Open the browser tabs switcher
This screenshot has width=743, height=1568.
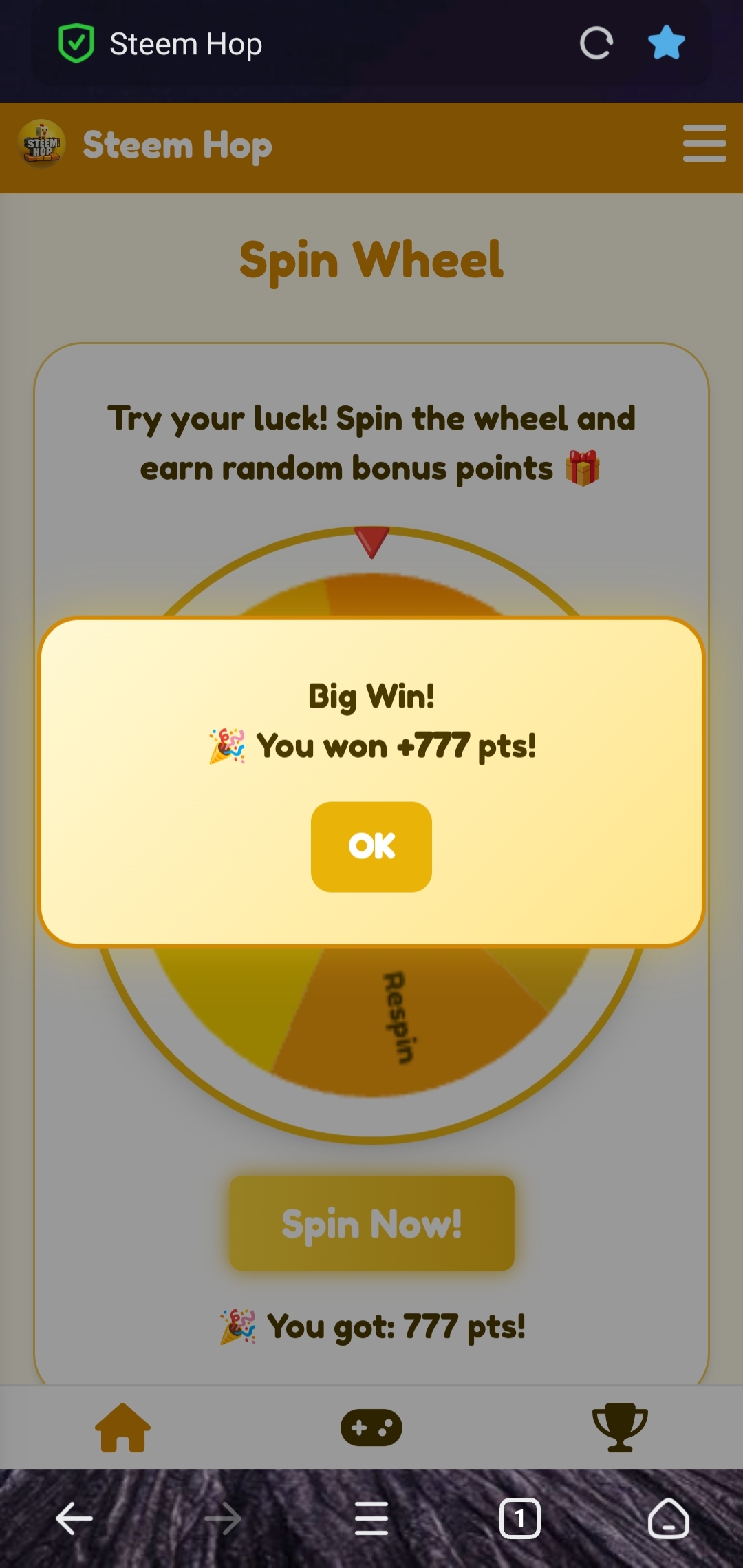(x=519, y=1518)
